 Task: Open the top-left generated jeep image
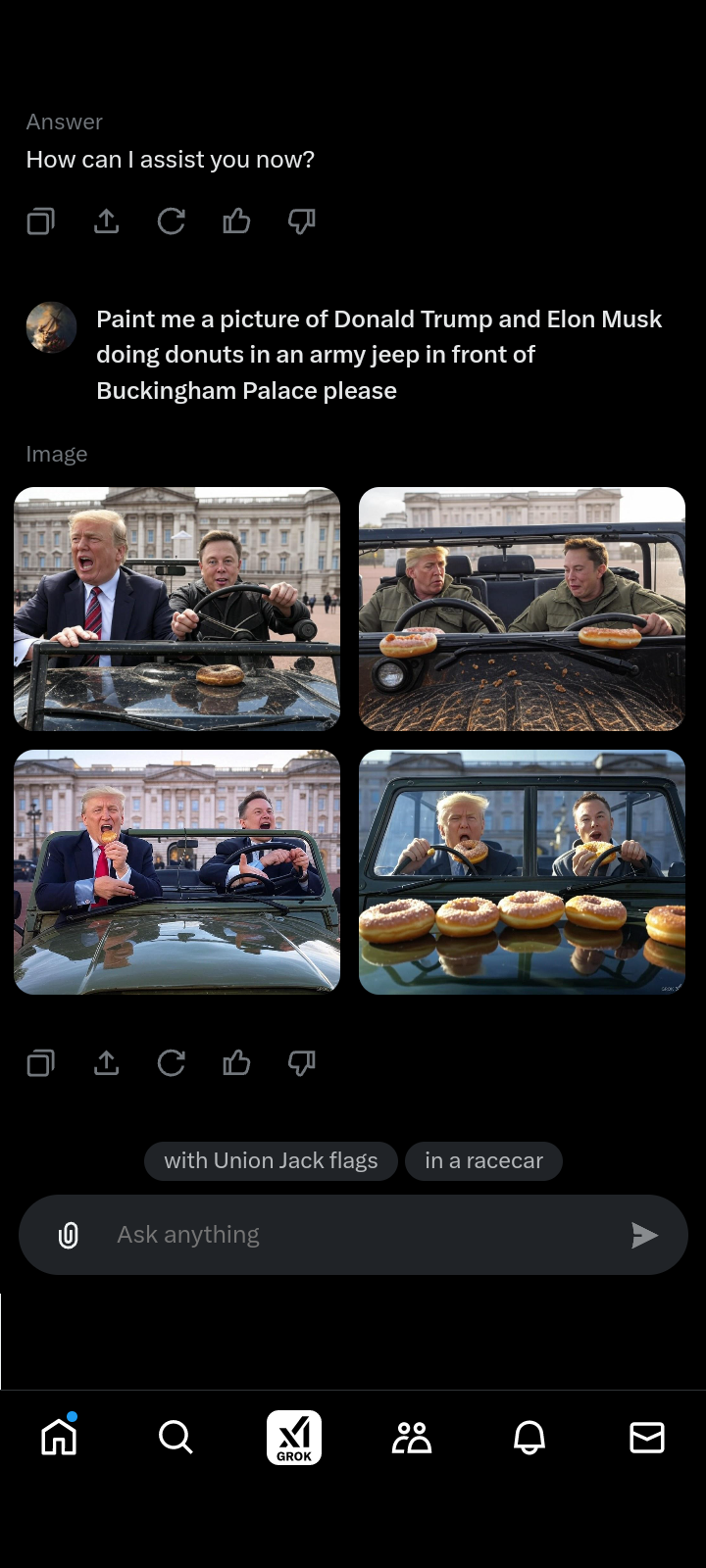coord(177,609)
